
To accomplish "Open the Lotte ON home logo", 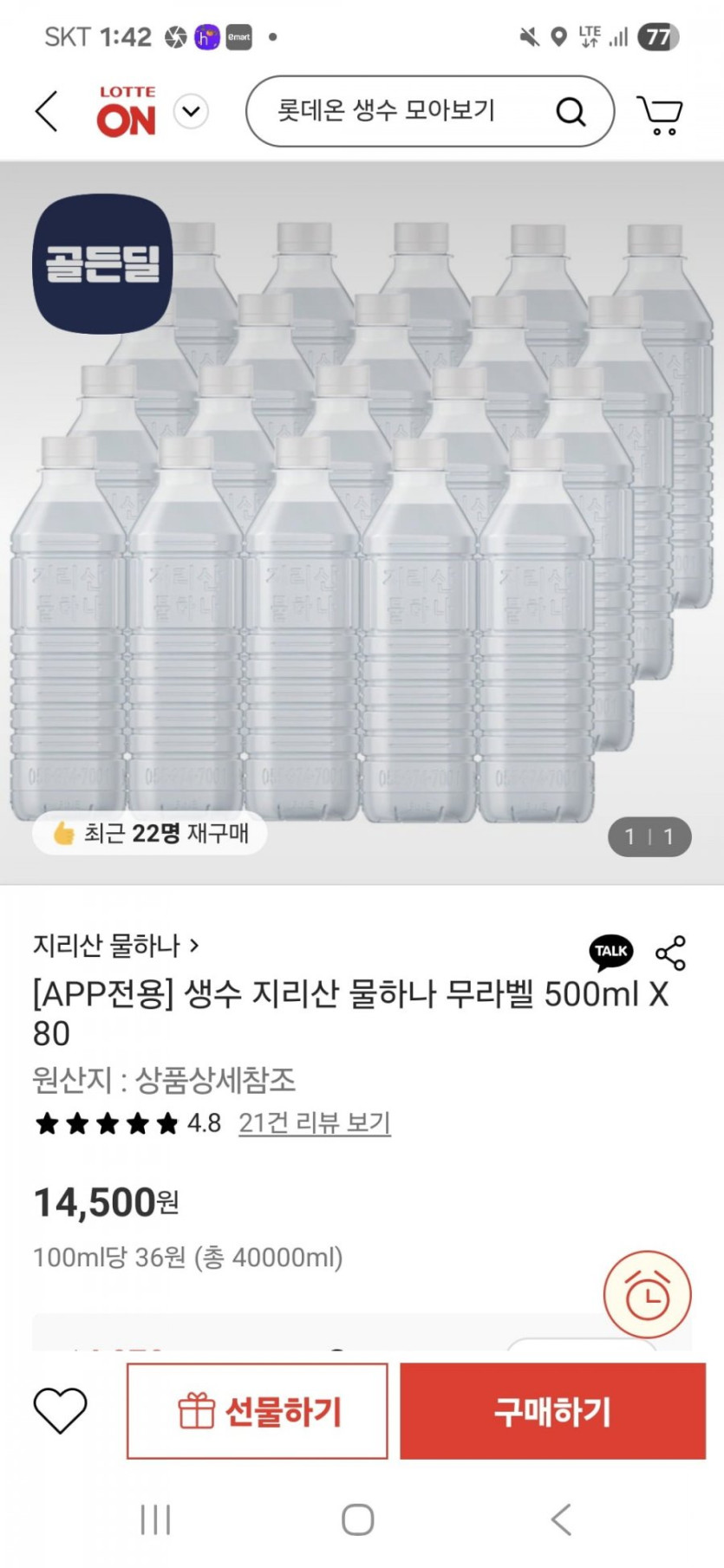I will [x=127, y=112].
